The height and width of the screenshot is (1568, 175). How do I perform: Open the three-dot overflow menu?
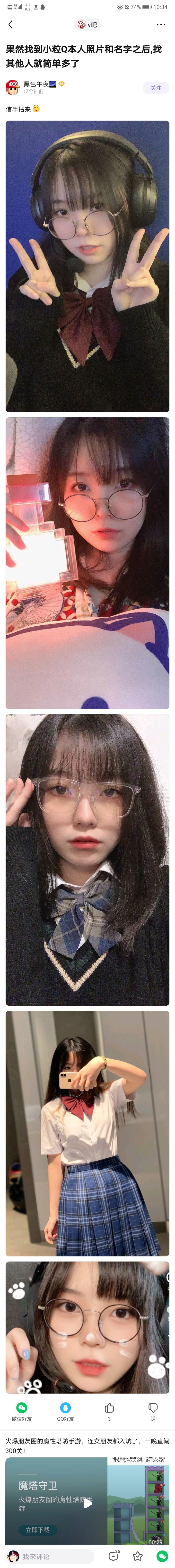point(160,24)
